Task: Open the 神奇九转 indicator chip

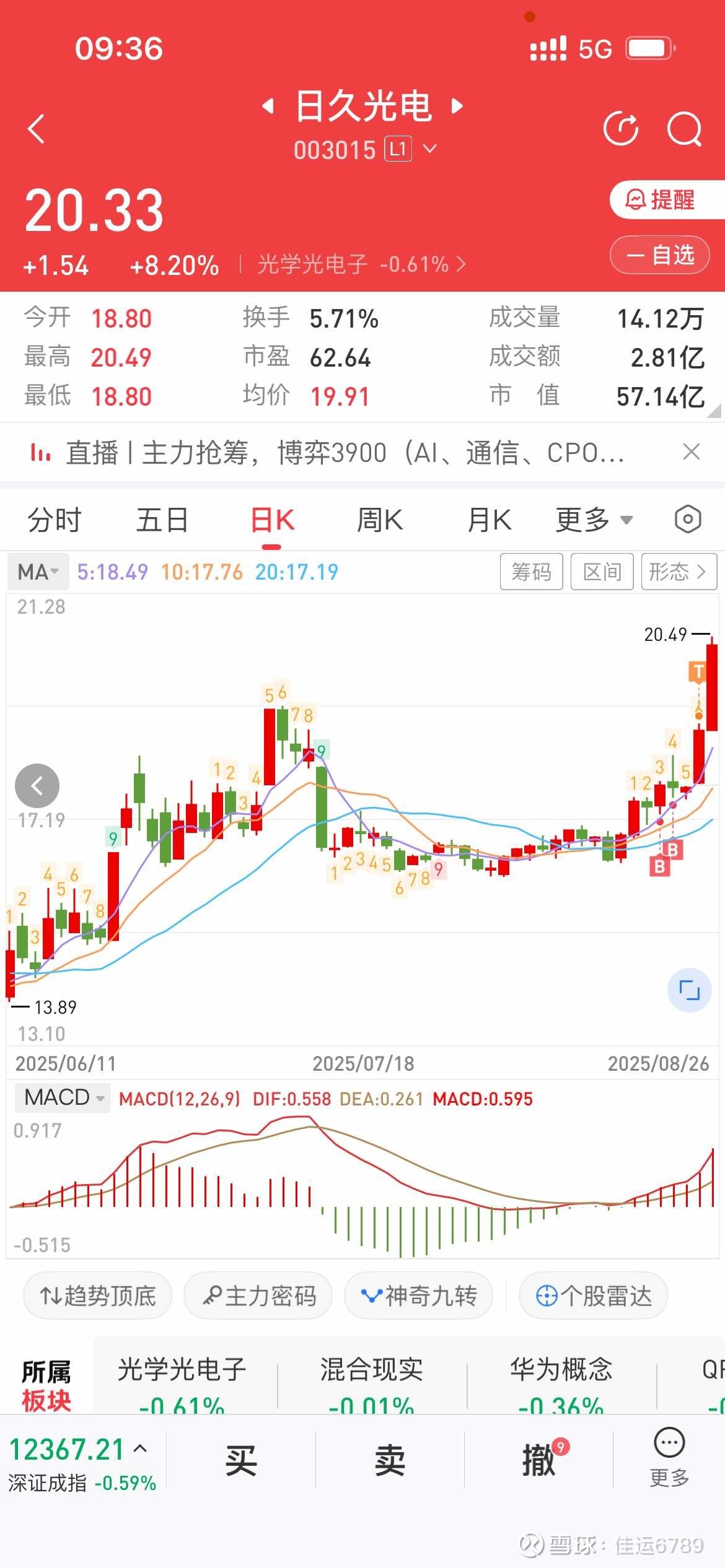Action: coord(419,1296)
